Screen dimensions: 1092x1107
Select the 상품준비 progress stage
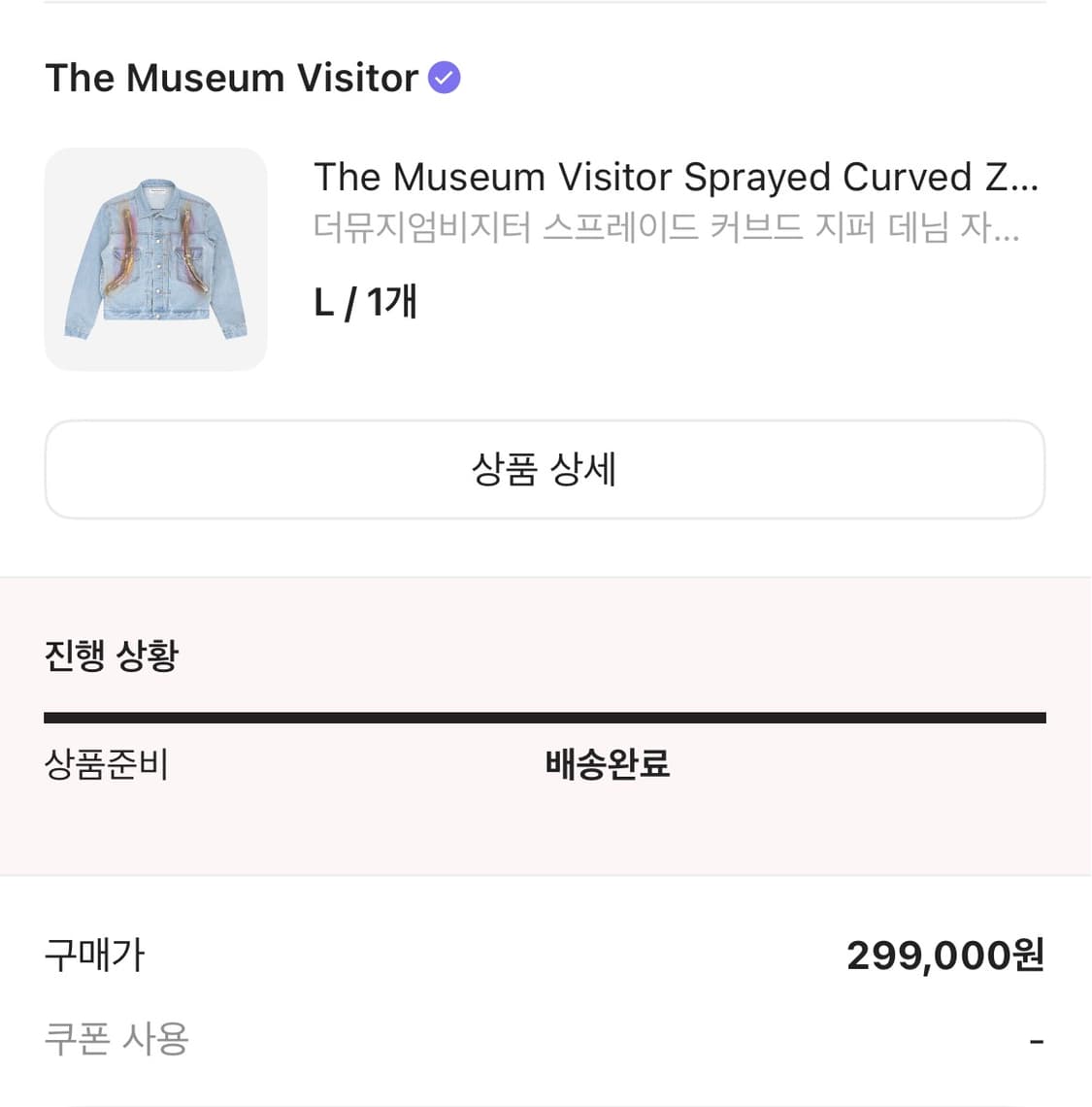point(107,766)
